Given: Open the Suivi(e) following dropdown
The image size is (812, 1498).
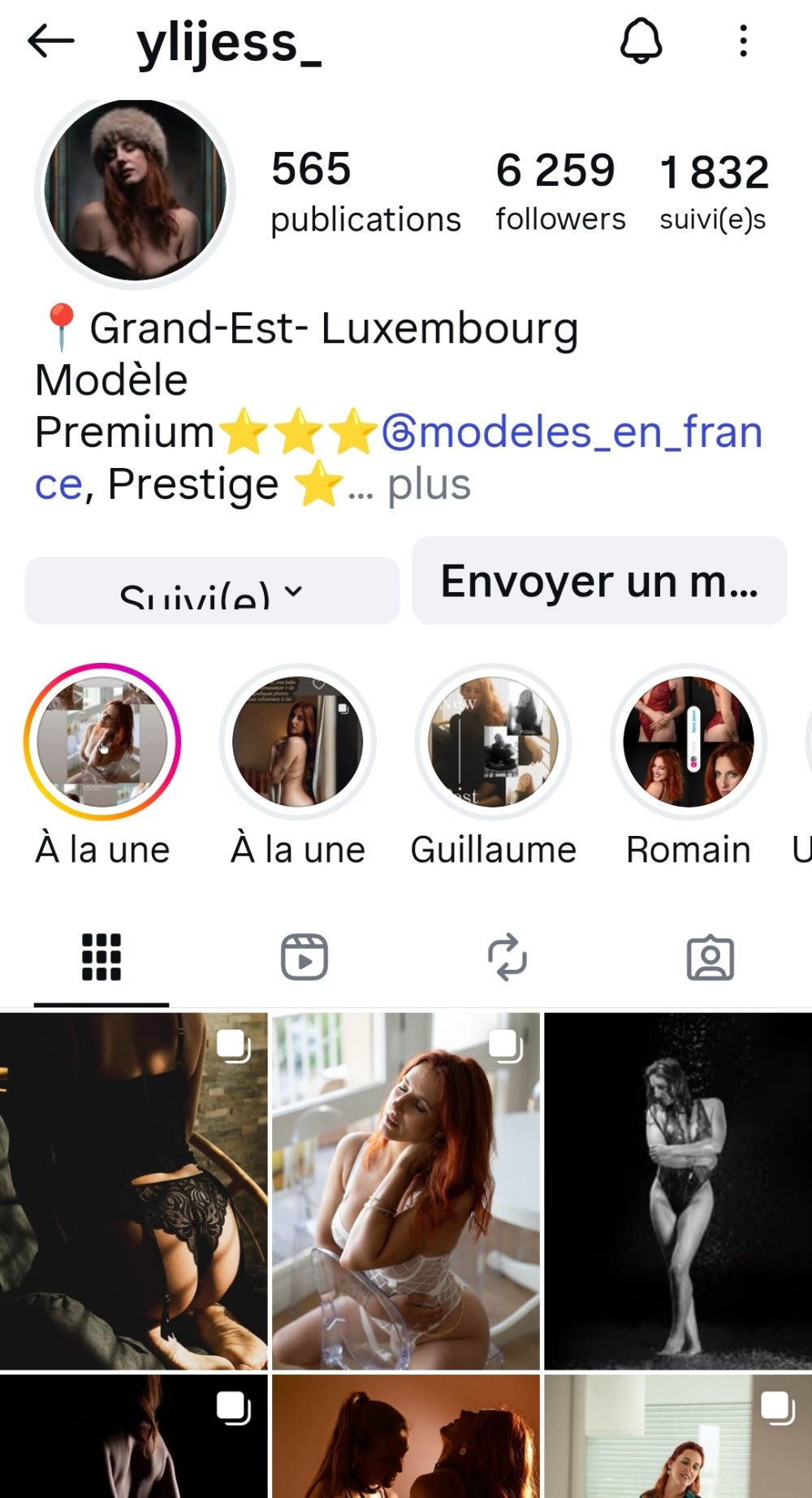Looking at the screenshot, I should [212, 591].
